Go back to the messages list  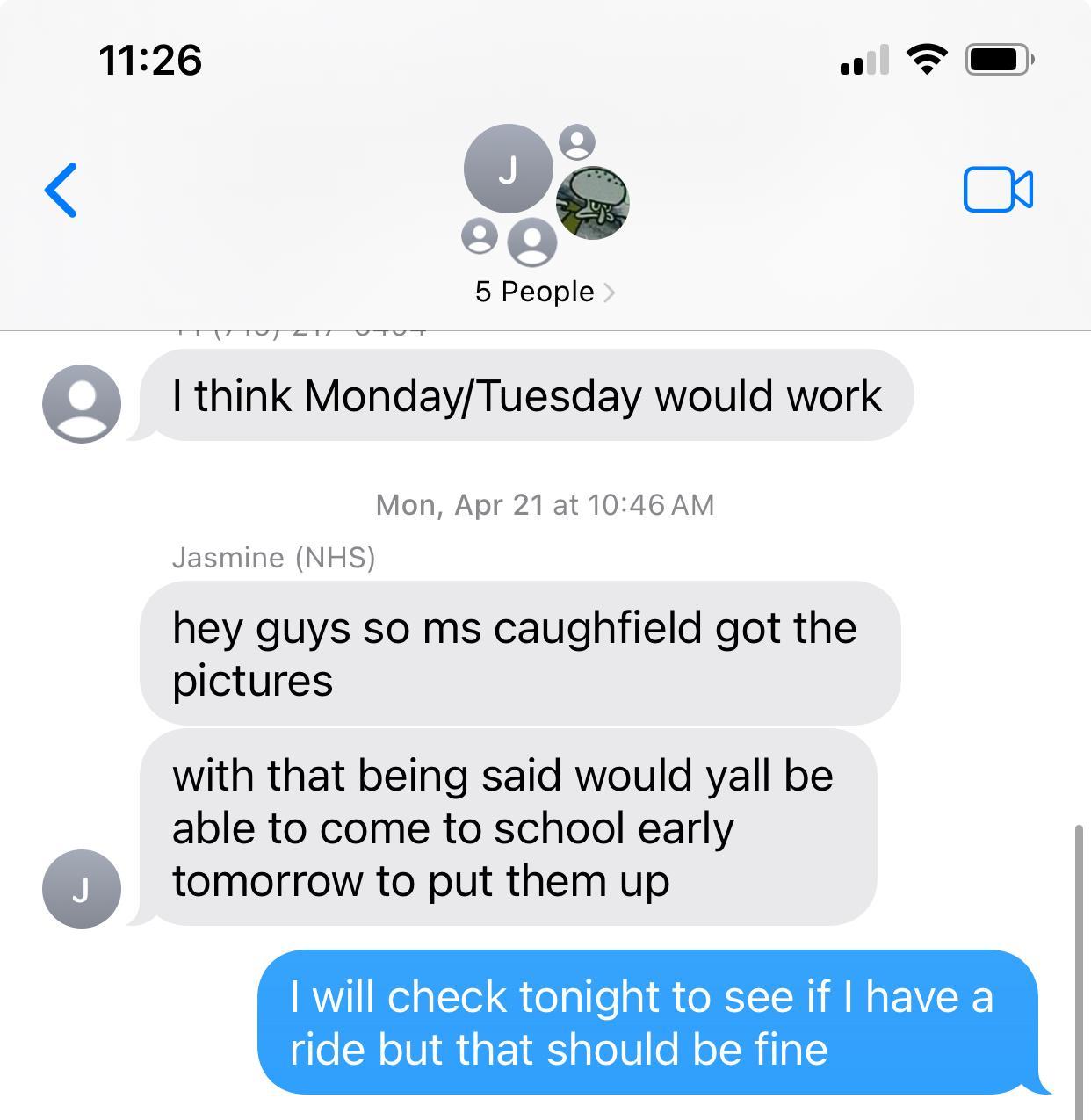pos(61,190)
